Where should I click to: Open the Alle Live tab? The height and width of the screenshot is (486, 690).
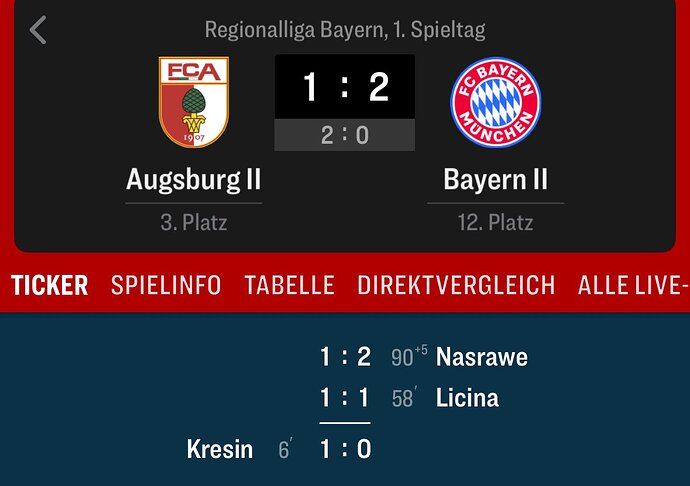632,285
